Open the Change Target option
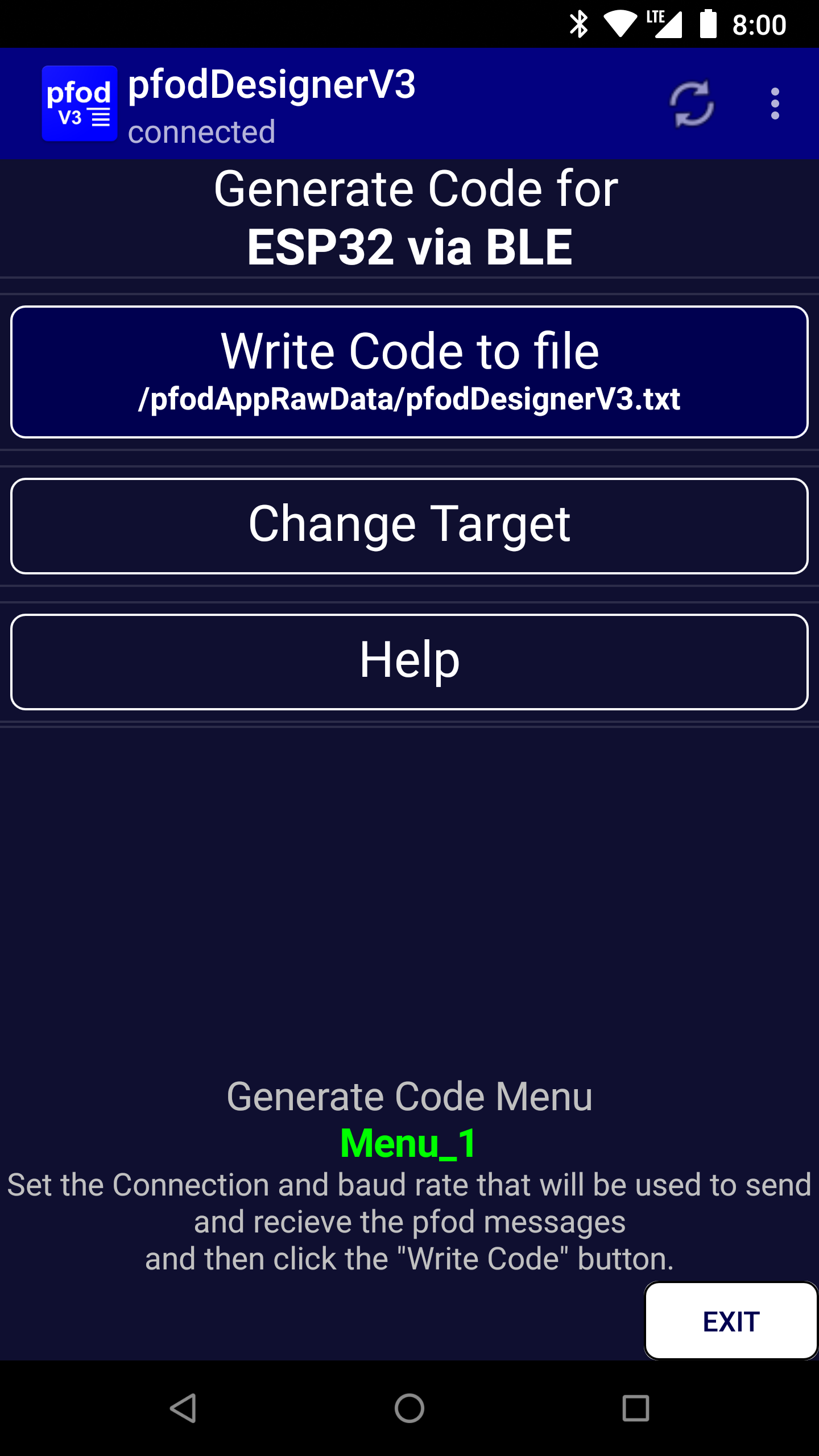819x1456 pixels. [x=409, y=526]
